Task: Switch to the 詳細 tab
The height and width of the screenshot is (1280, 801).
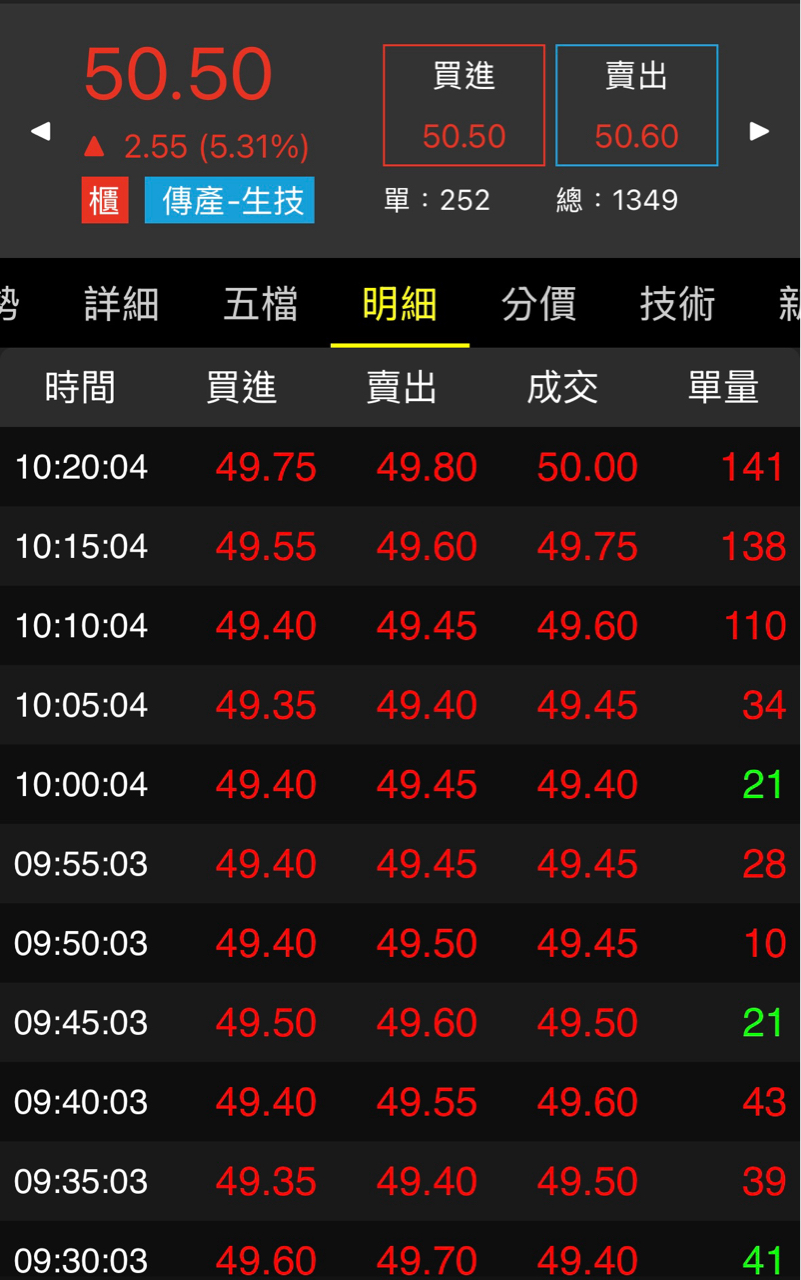Action: (x=122, y=304)
